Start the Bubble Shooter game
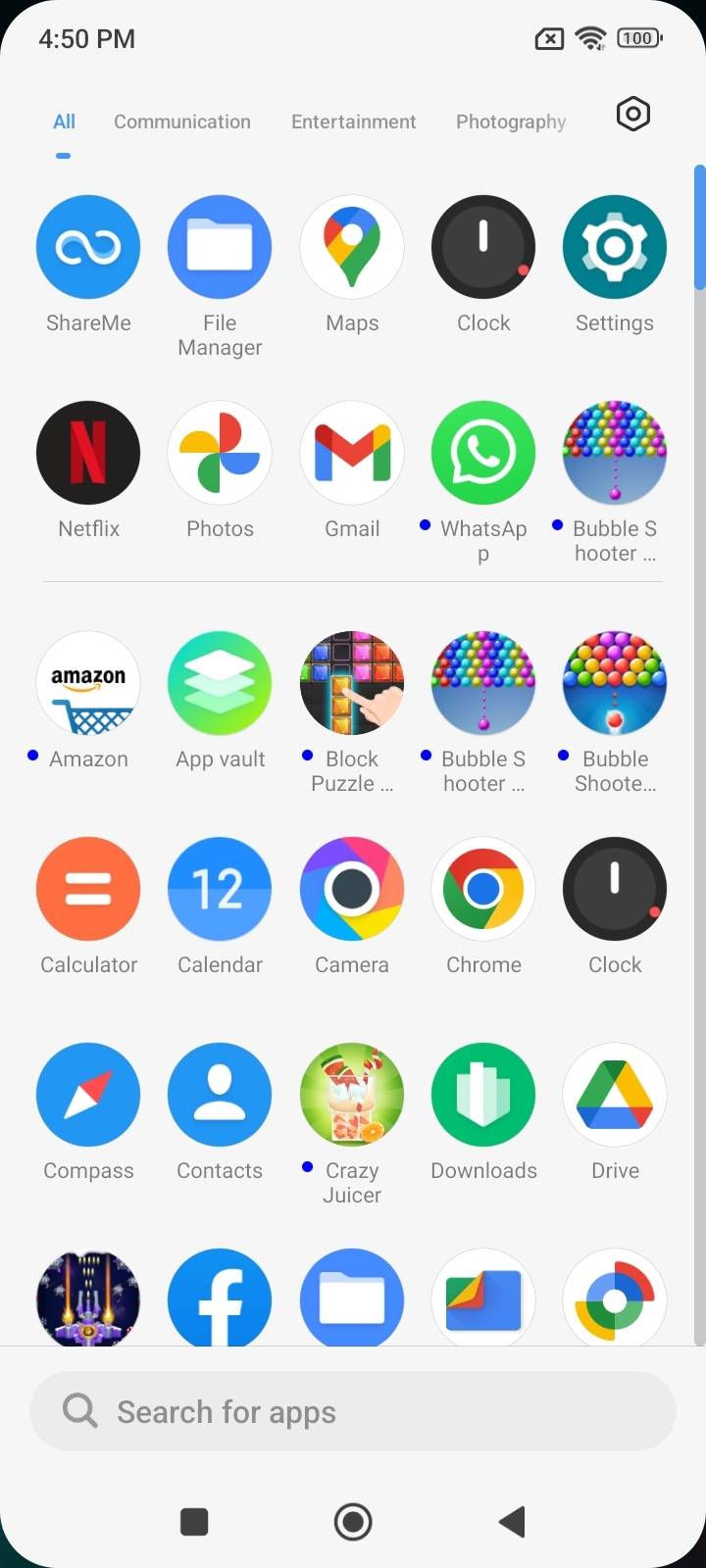This screenshot has height=1568, width=706. [x=615, y=453]
